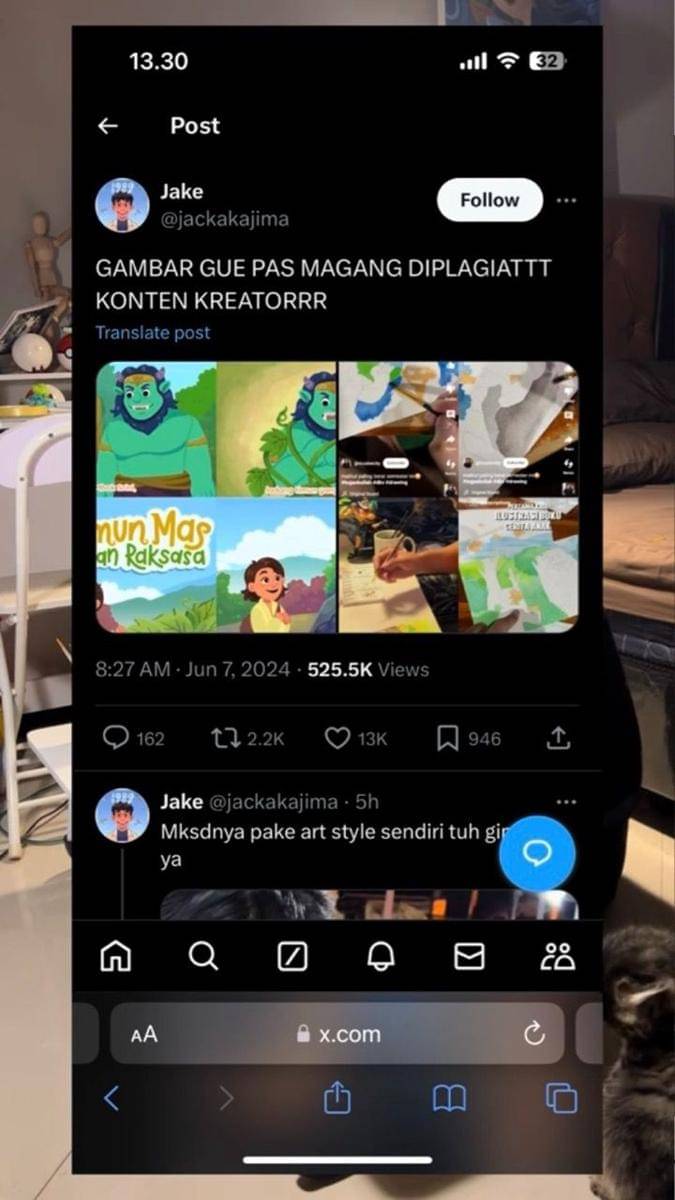
Task: Open the Messages envelope tab
Action: pyautogui.click(x=469, y=957)
